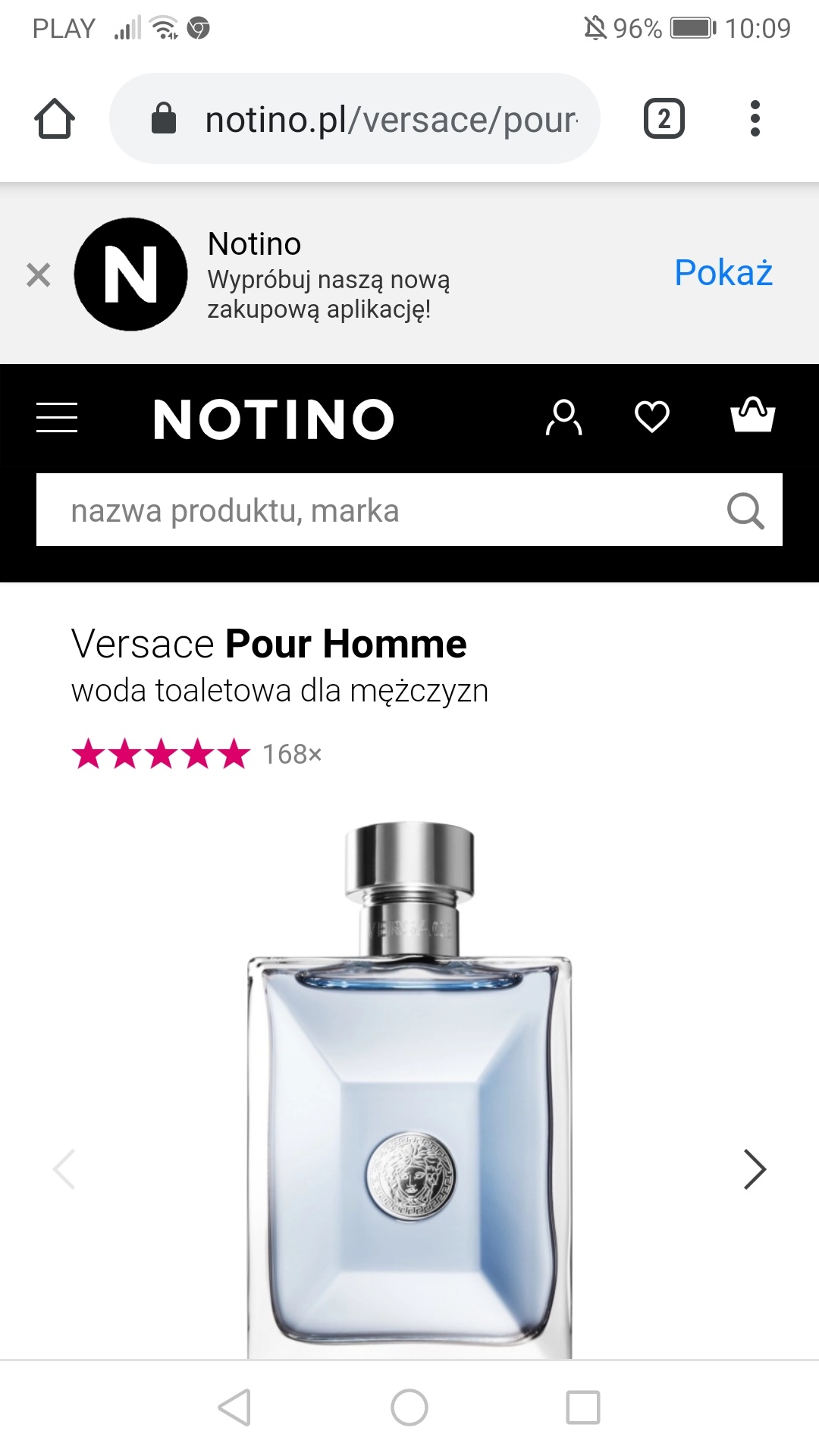Screen dimensions: 819x1456
Task: Open the 168 reviews star rating
Action: pyautogui.click(x=197, y=754)
